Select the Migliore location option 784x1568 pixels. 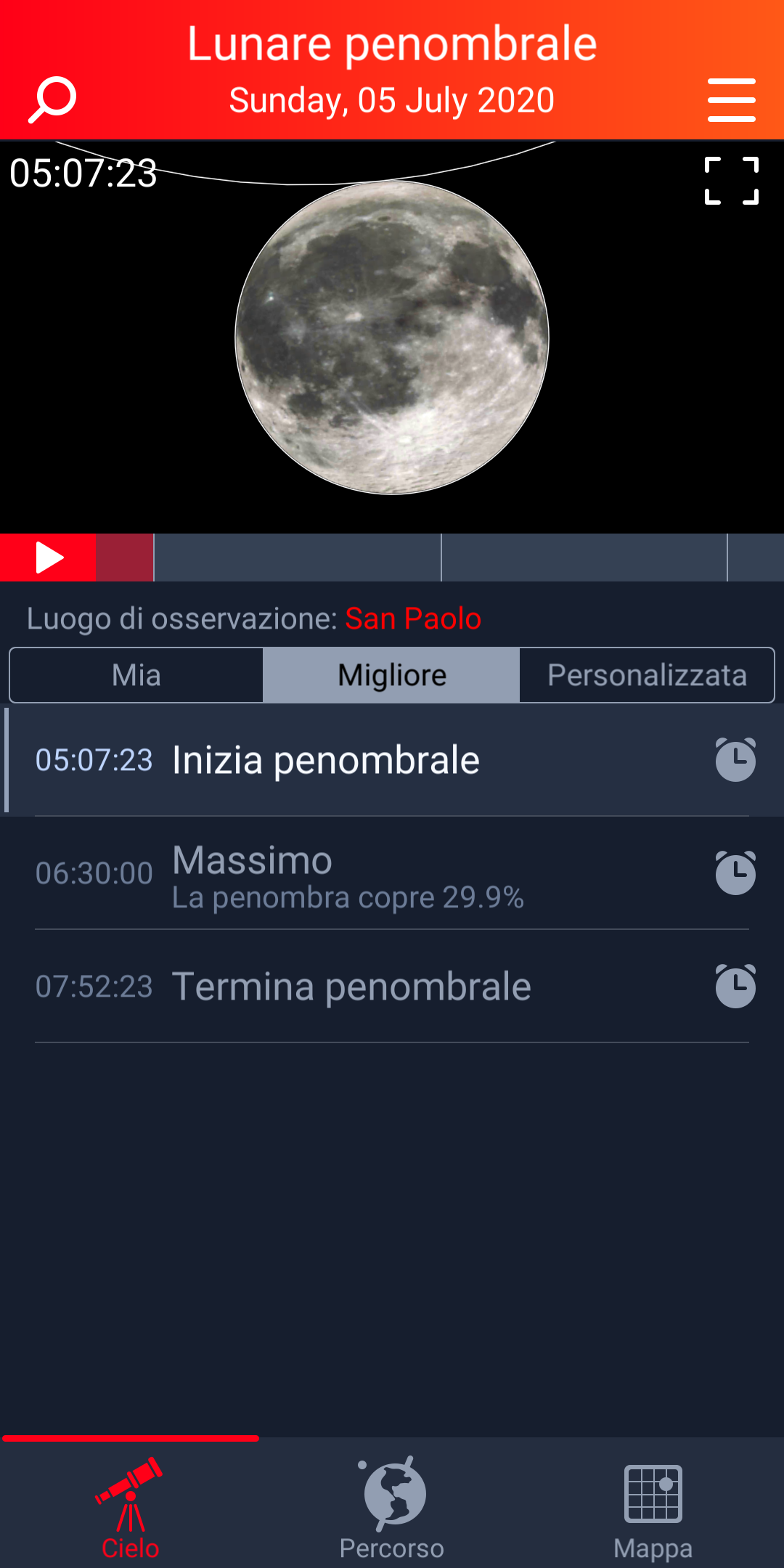[391, 675]
